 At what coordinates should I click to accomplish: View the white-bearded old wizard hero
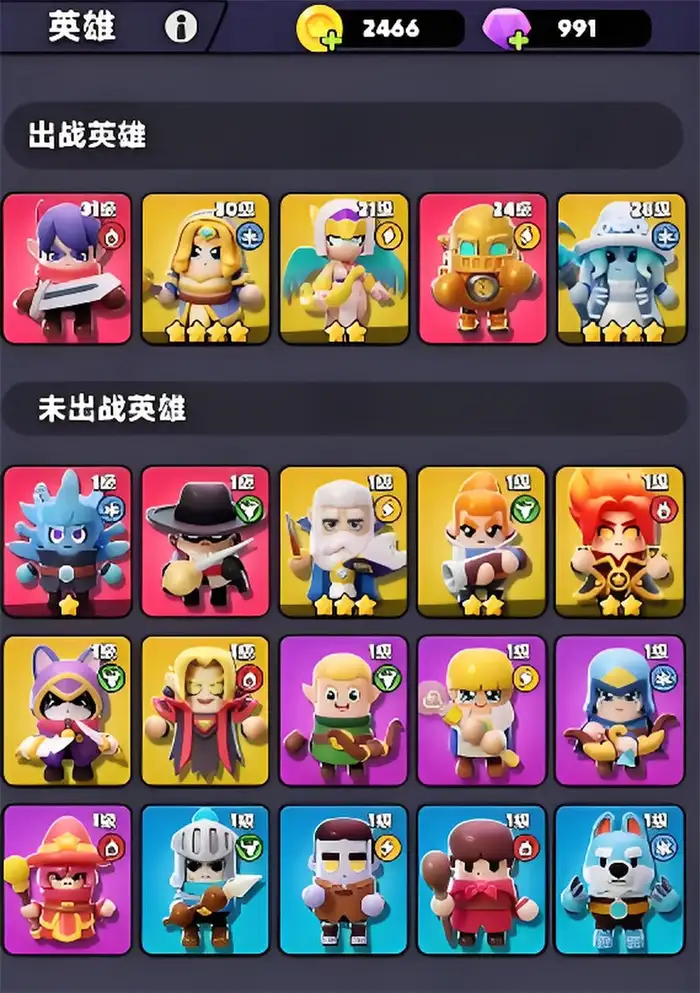pos(344,541)
